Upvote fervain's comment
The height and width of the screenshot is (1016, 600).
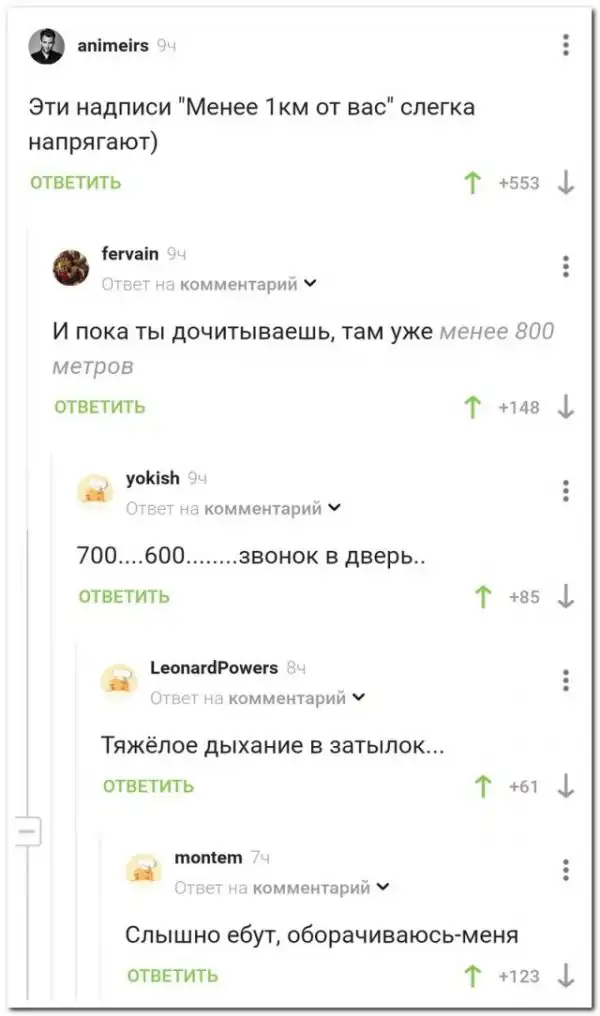coord(471,407)
